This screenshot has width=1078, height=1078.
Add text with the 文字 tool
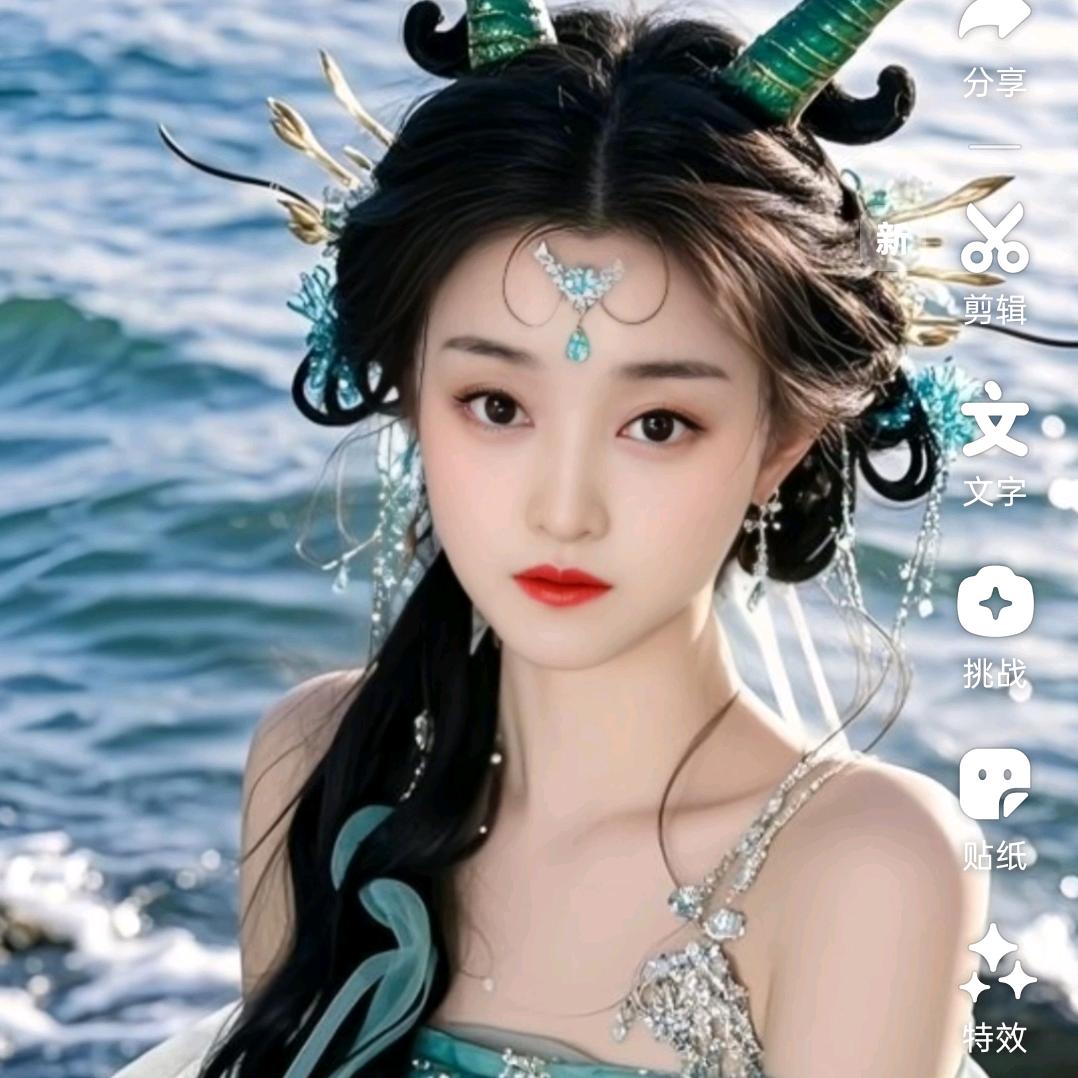(x=994, y=419)
